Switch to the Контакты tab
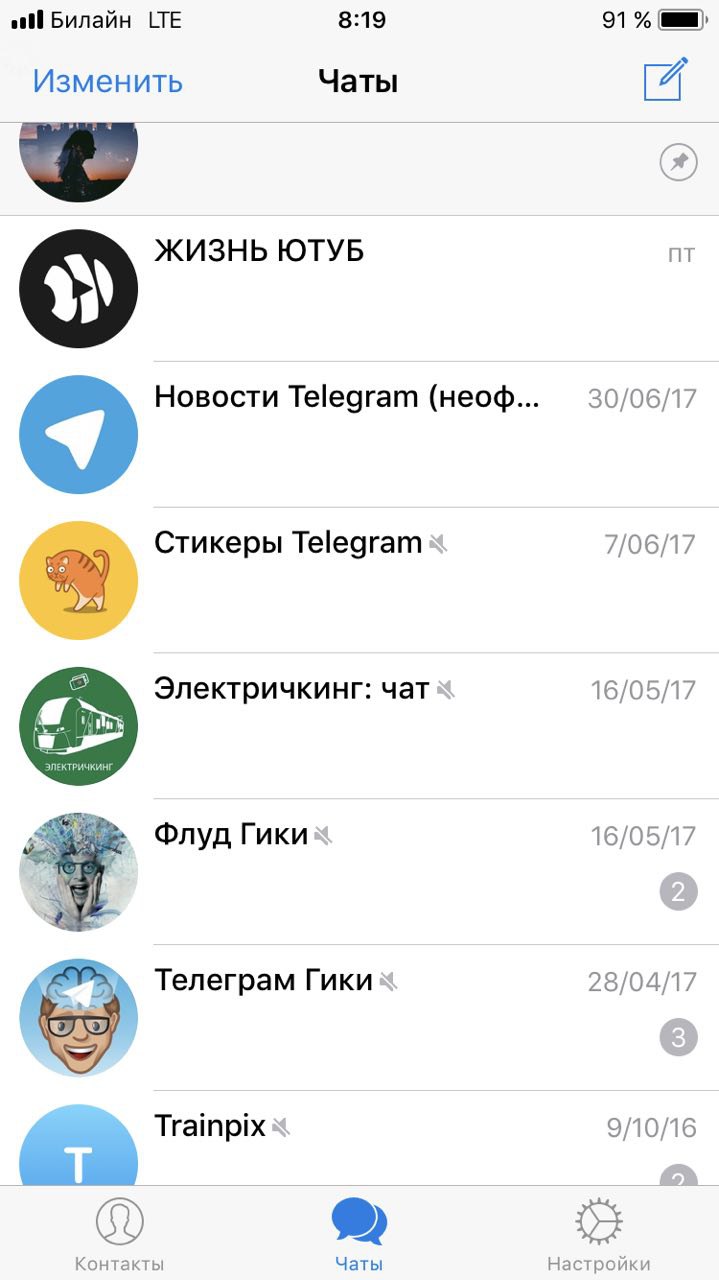This screenshot has width=719, height=1280. (x=119, y=1235)
